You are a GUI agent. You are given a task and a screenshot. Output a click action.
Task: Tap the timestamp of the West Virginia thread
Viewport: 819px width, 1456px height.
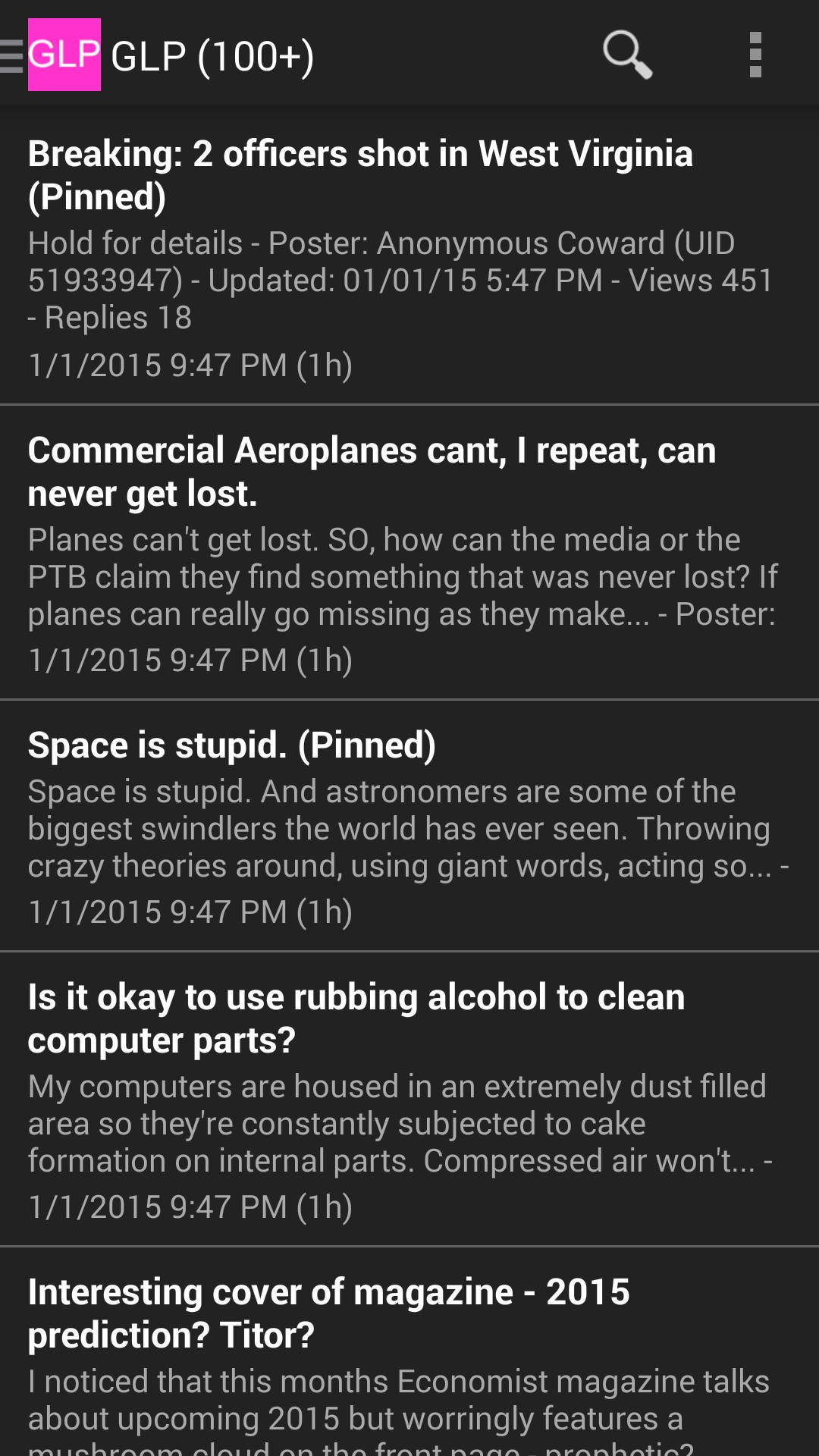coord(190,364)
